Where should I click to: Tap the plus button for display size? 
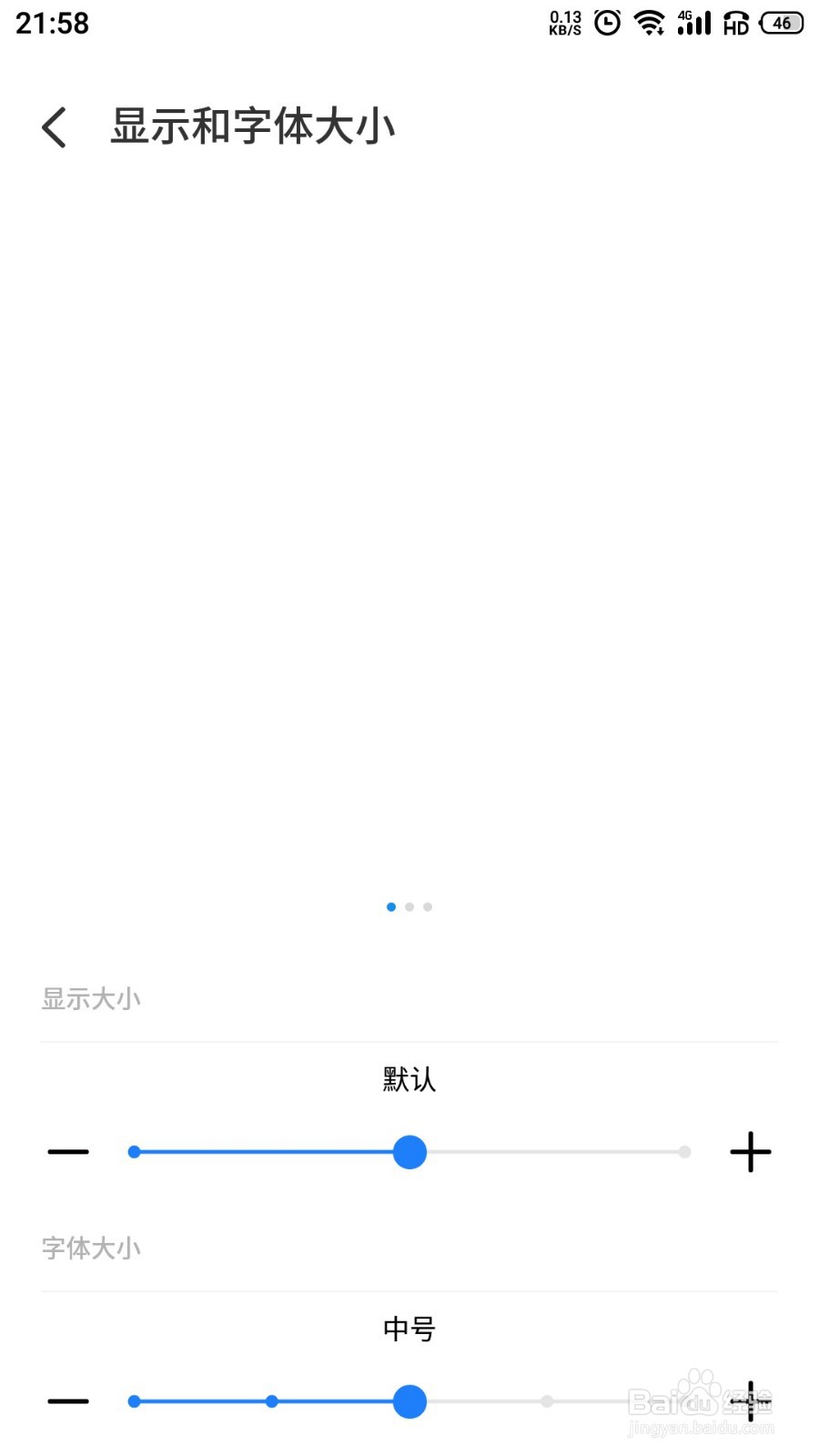[x=750, y=1151]
